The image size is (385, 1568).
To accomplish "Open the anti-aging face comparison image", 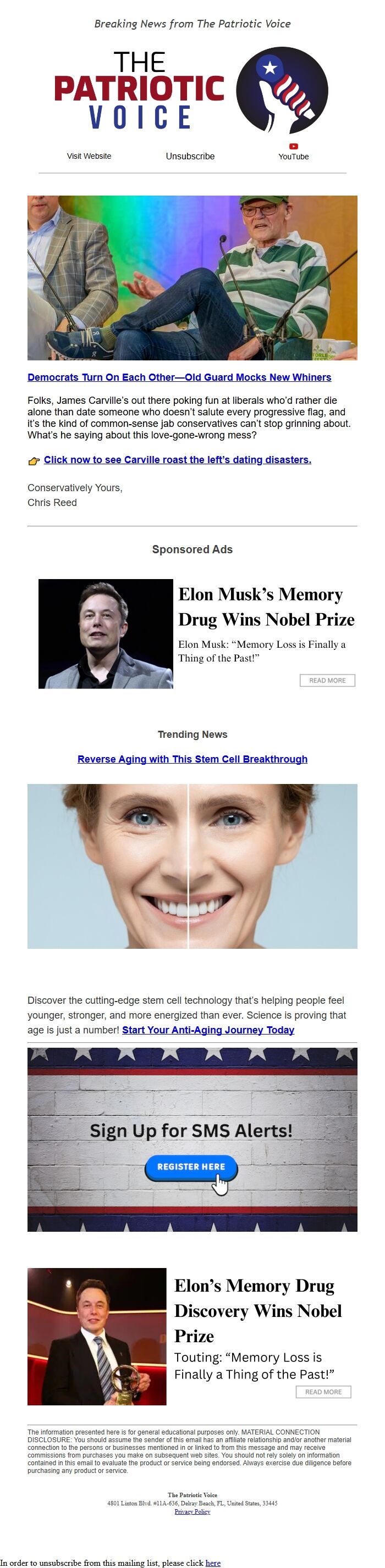I will tap(192, 865).
